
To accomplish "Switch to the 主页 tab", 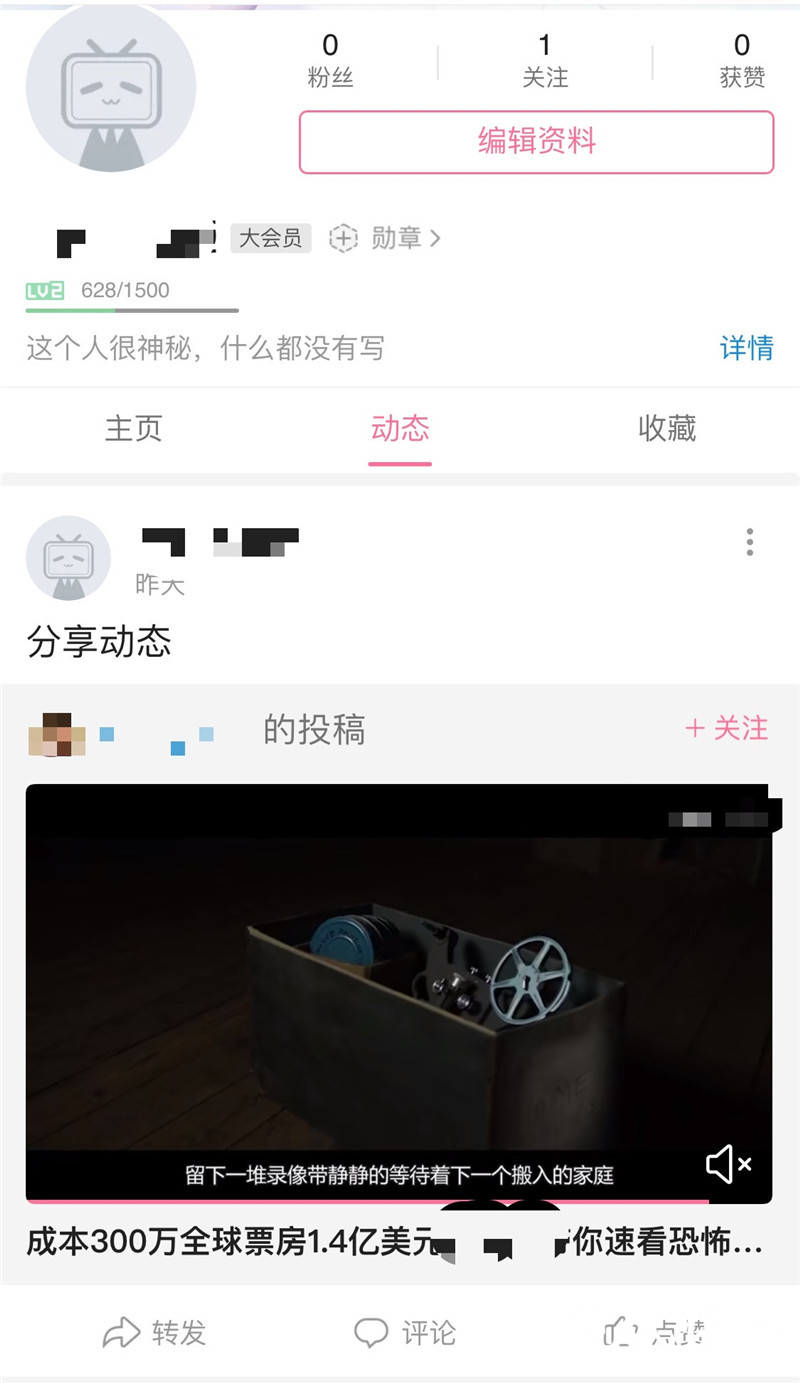I will click(x=134, y=428).
